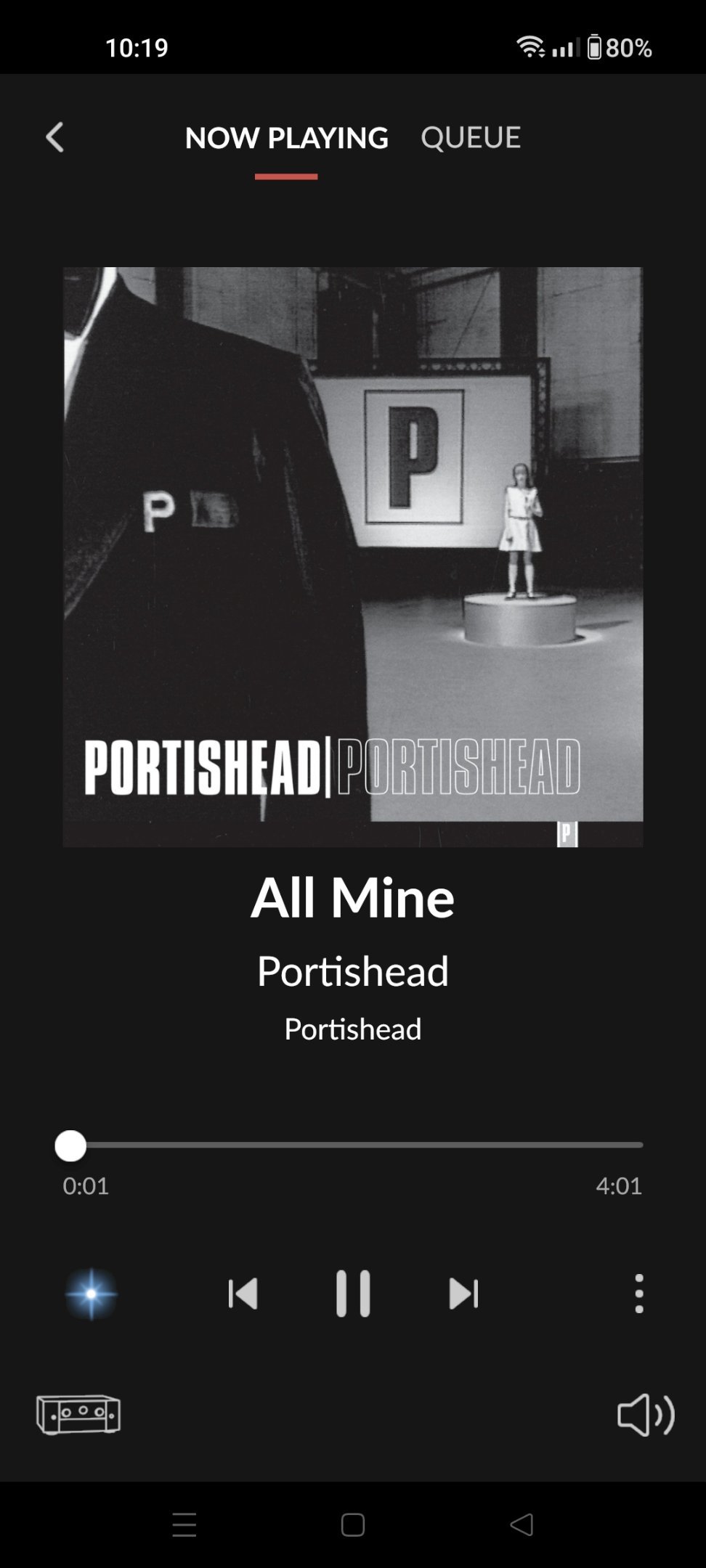This screenshot has width=706, height=1568.
Task: Open the audio device zone selector
Action: [78, 1414]
